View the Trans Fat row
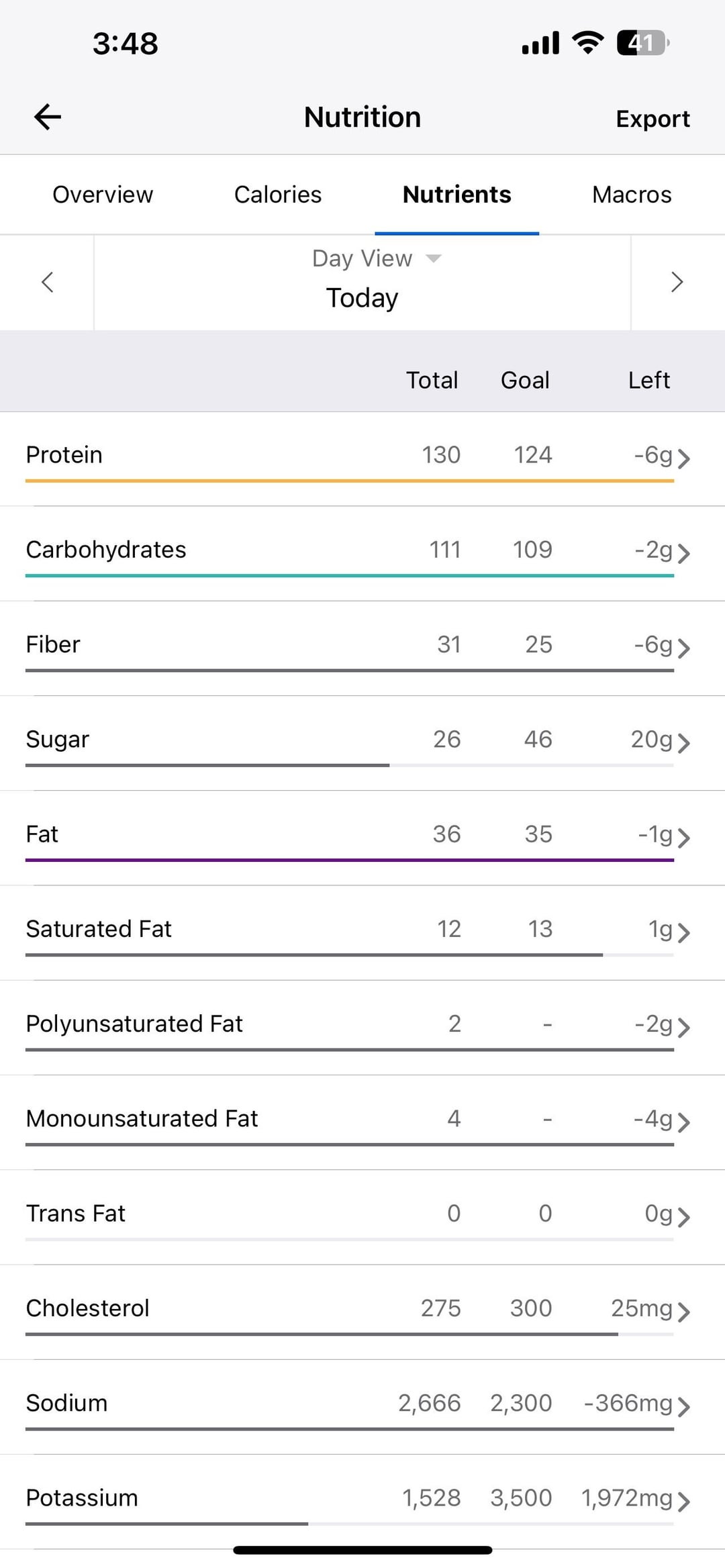The image size is (725, 1568). click(x=362, y=1218)
